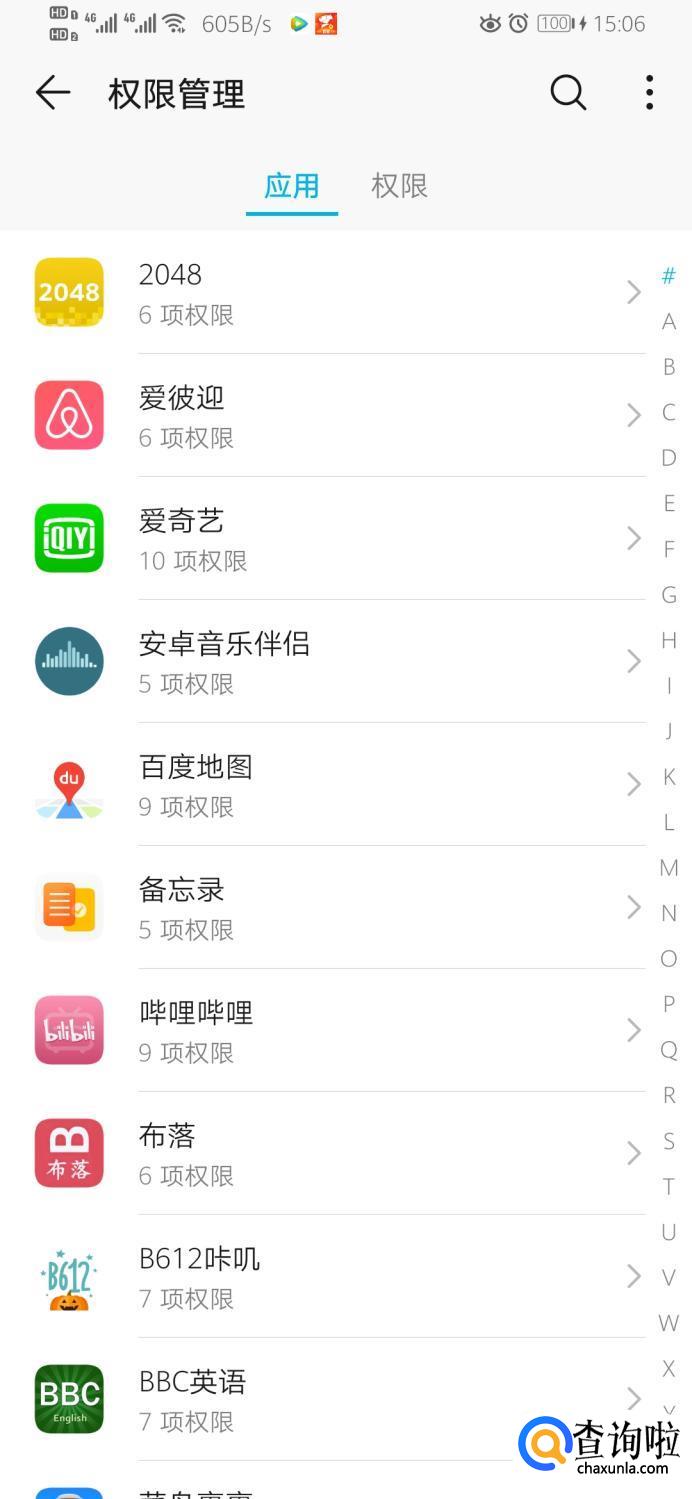This screenshot has width=692, height=1499.
Task: Select the 应用 tab
Action: coord(291,186)
